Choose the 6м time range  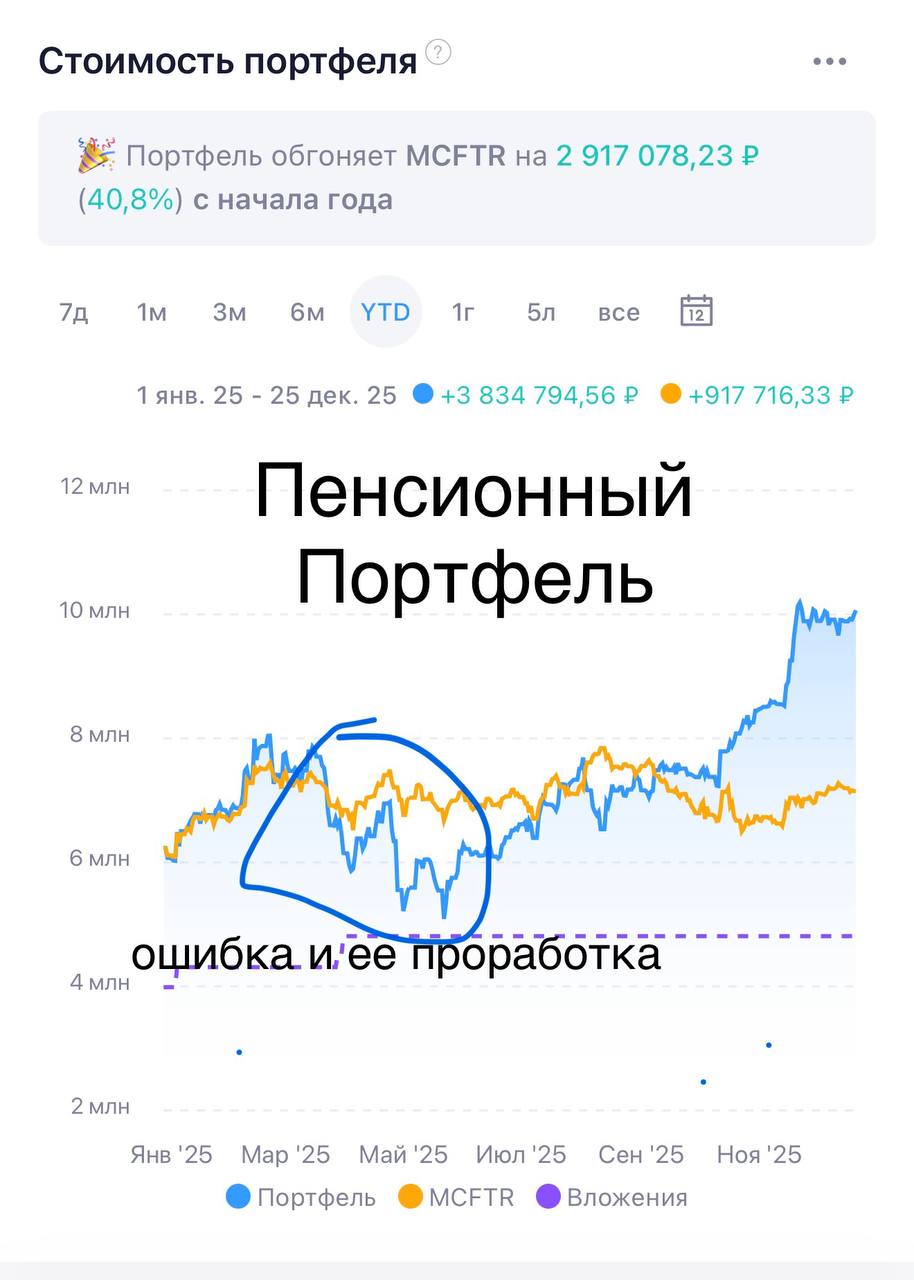pyautogui.click(x=307, y=312)
